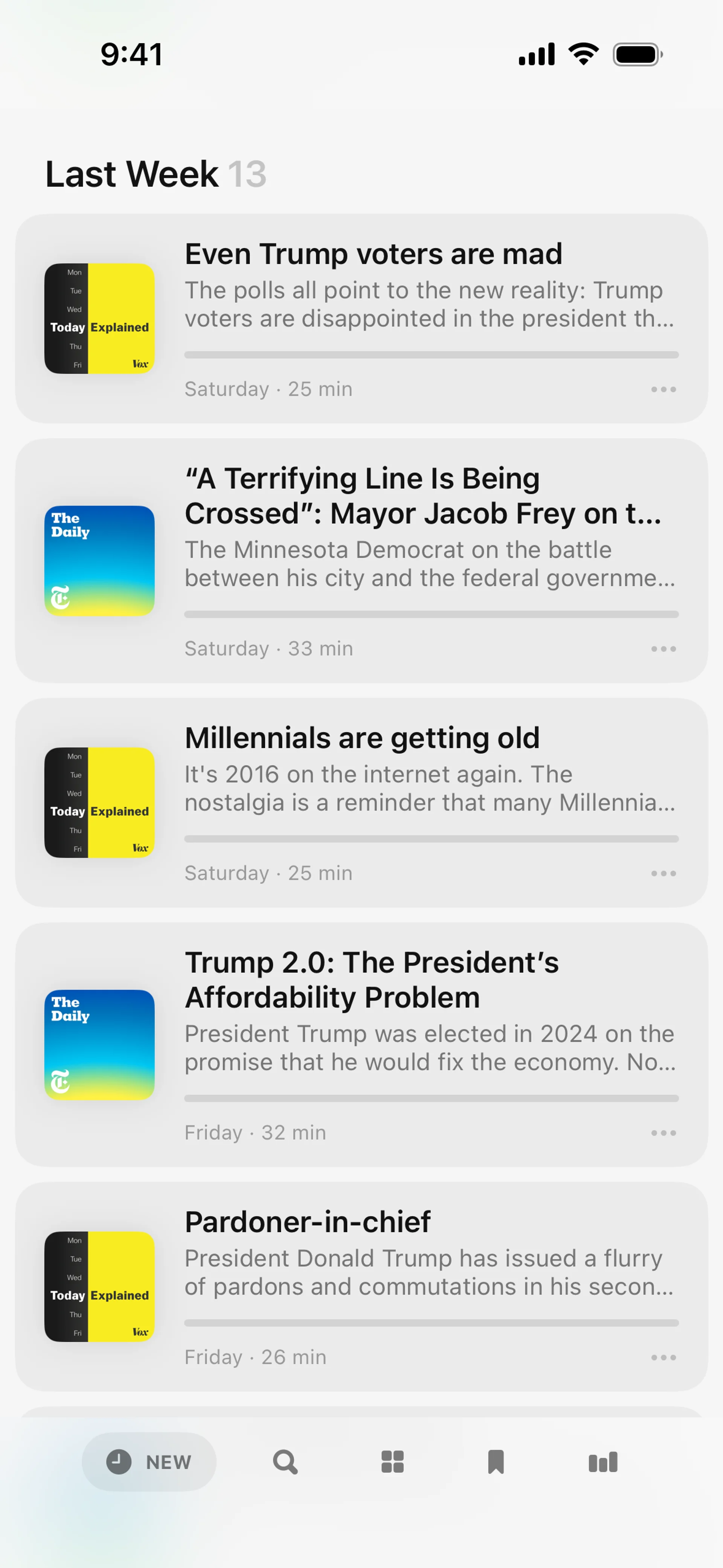This screenshot has width=723, height=1568.
Task: Show more options for the Mayor Jacob Frey episode
Action: point(663,649)
